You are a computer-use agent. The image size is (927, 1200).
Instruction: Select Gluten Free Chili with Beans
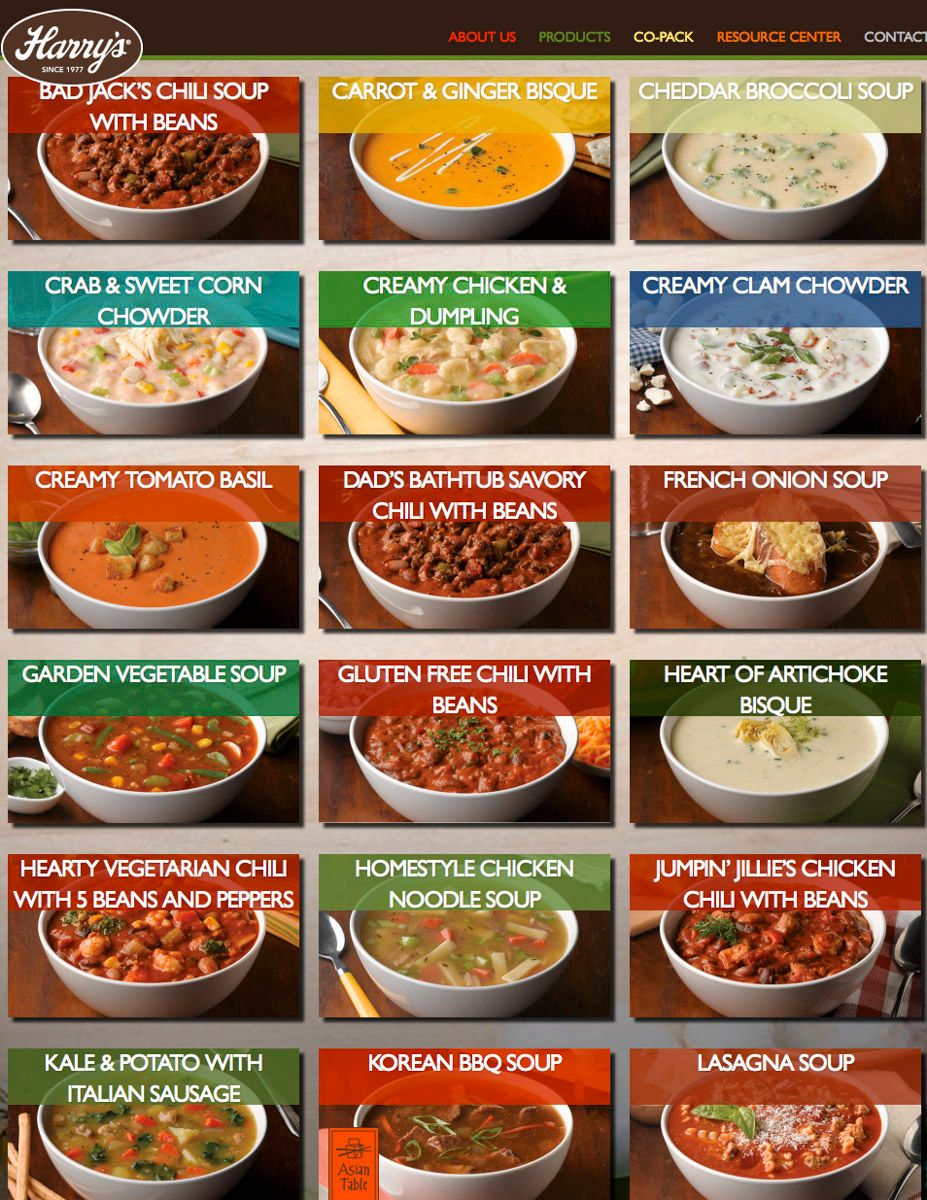tap(464, 742)
